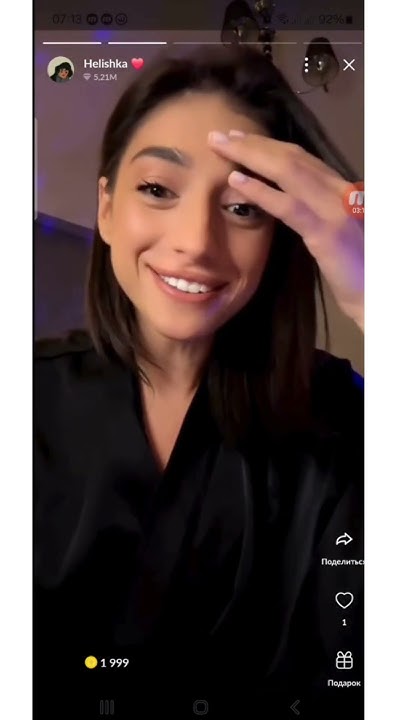Open recent apps
Image resolution: width=405 pixels, height=720 pixels.
[x=107, y=707]
